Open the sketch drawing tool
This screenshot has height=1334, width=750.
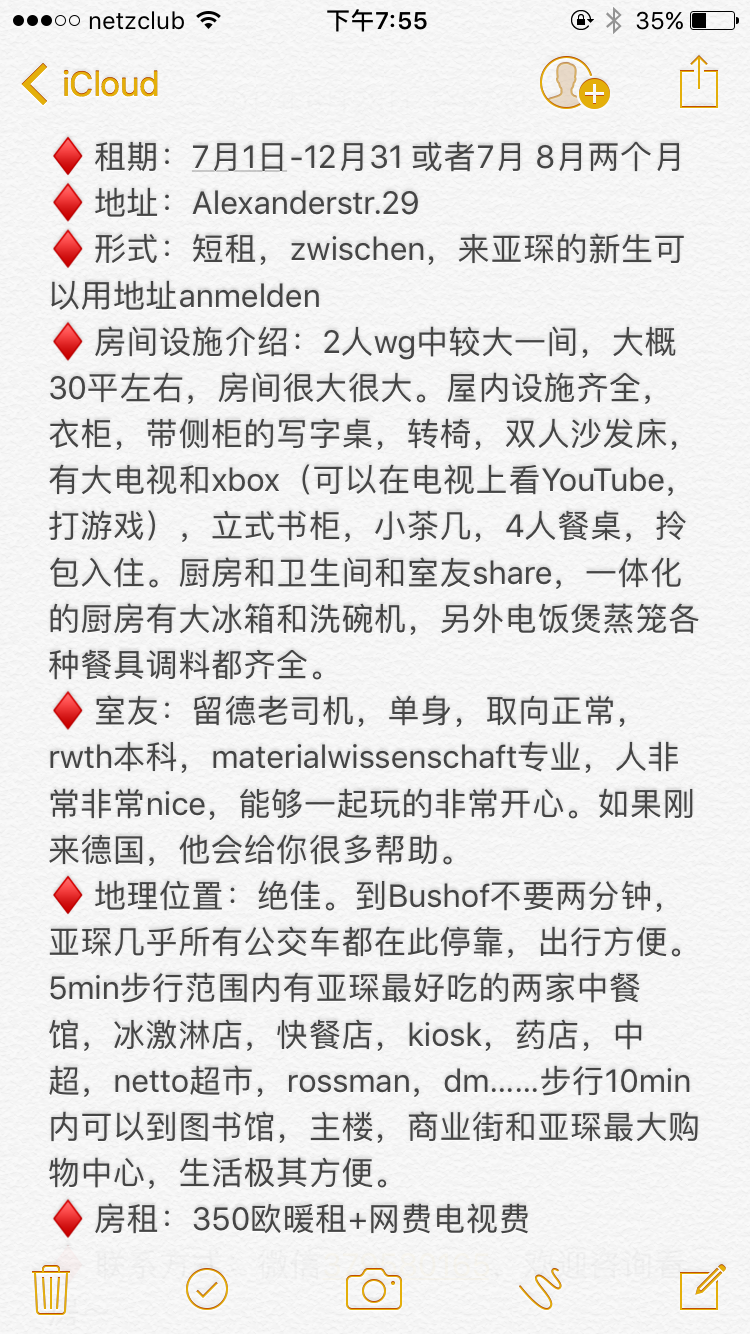tap(541, 1289)
